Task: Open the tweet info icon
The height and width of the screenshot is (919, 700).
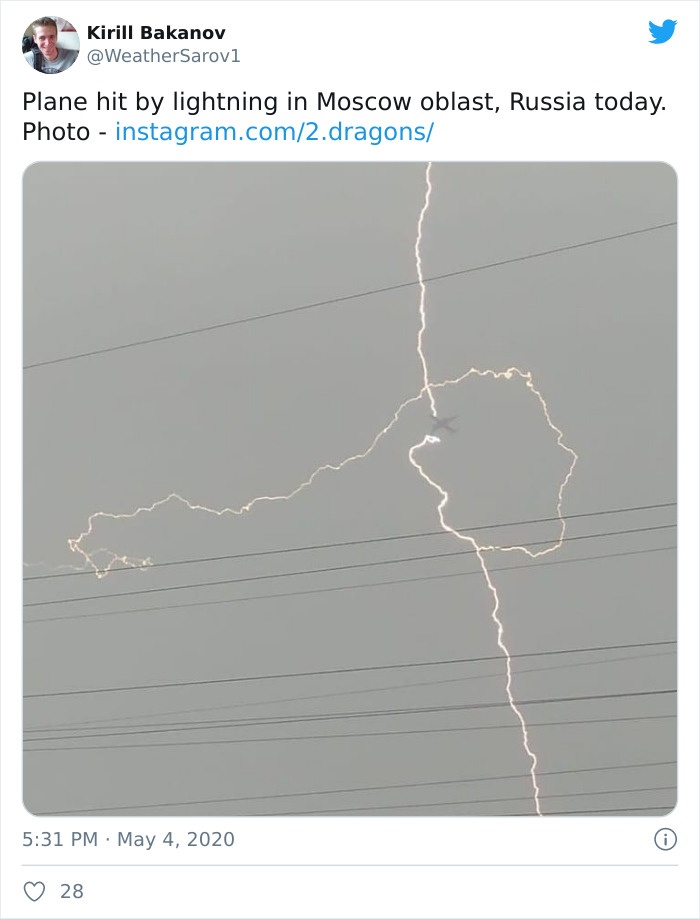Action: pyautogui.click(x=664, y=840)
